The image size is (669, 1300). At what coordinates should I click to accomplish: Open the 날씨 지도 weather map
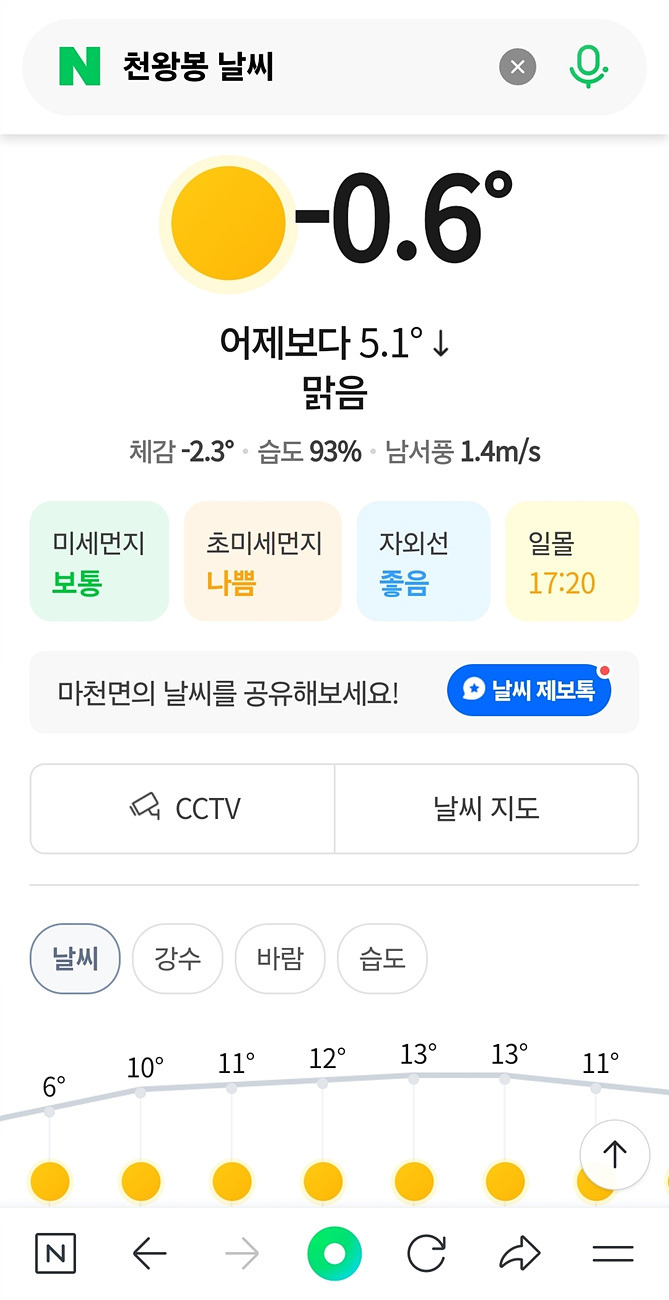486,808
